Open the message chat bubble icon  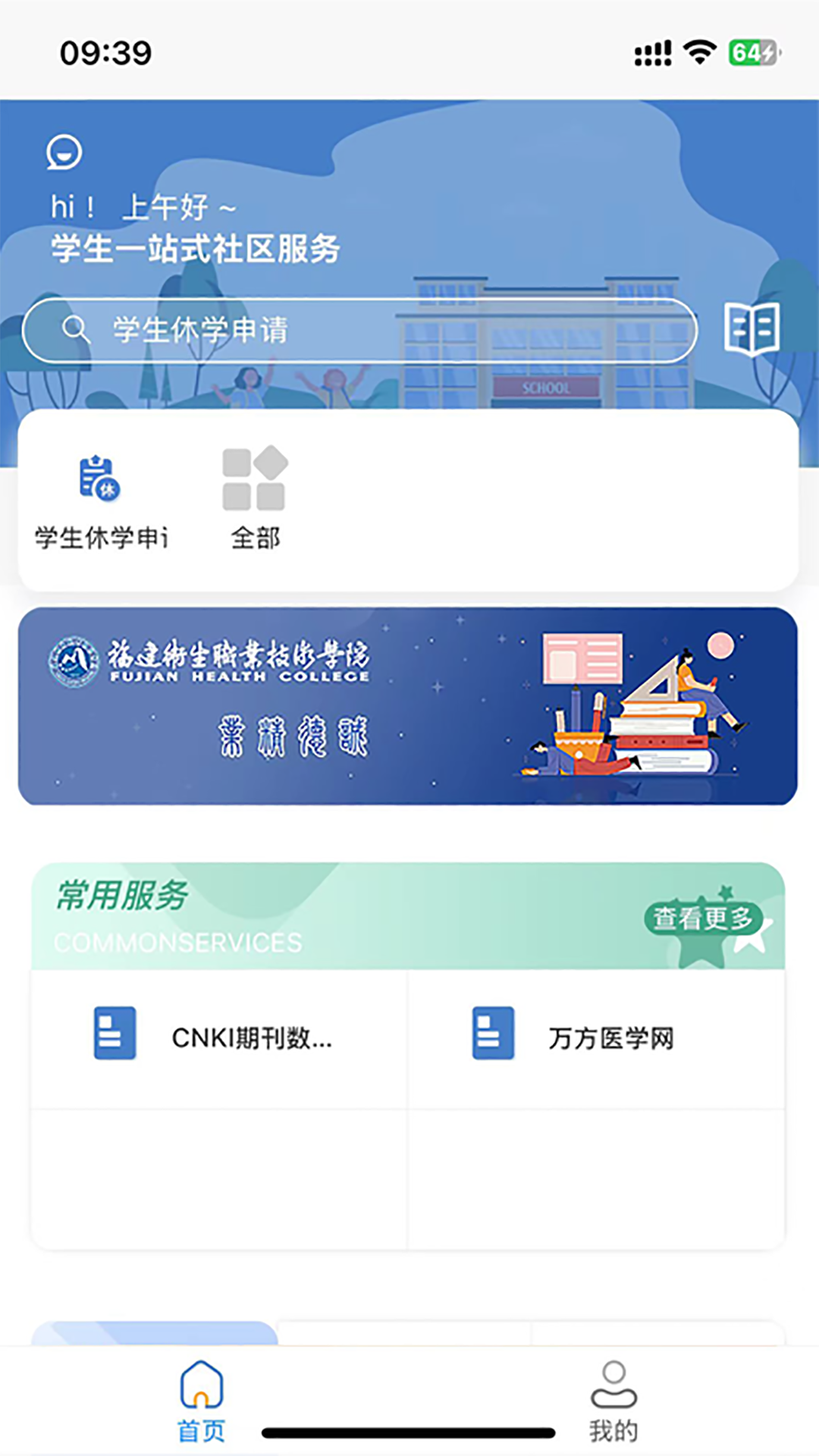click(65, 152)
